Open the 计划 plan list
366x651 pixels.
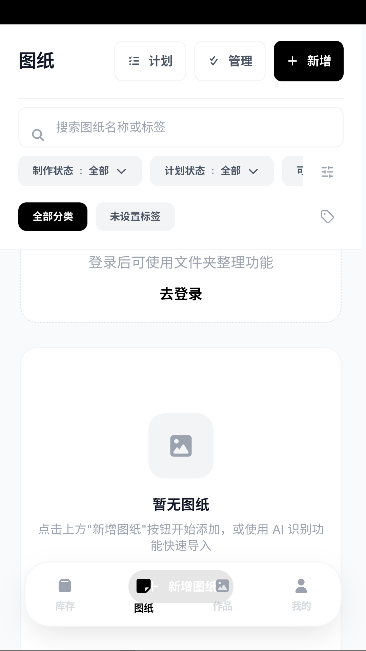150,61
